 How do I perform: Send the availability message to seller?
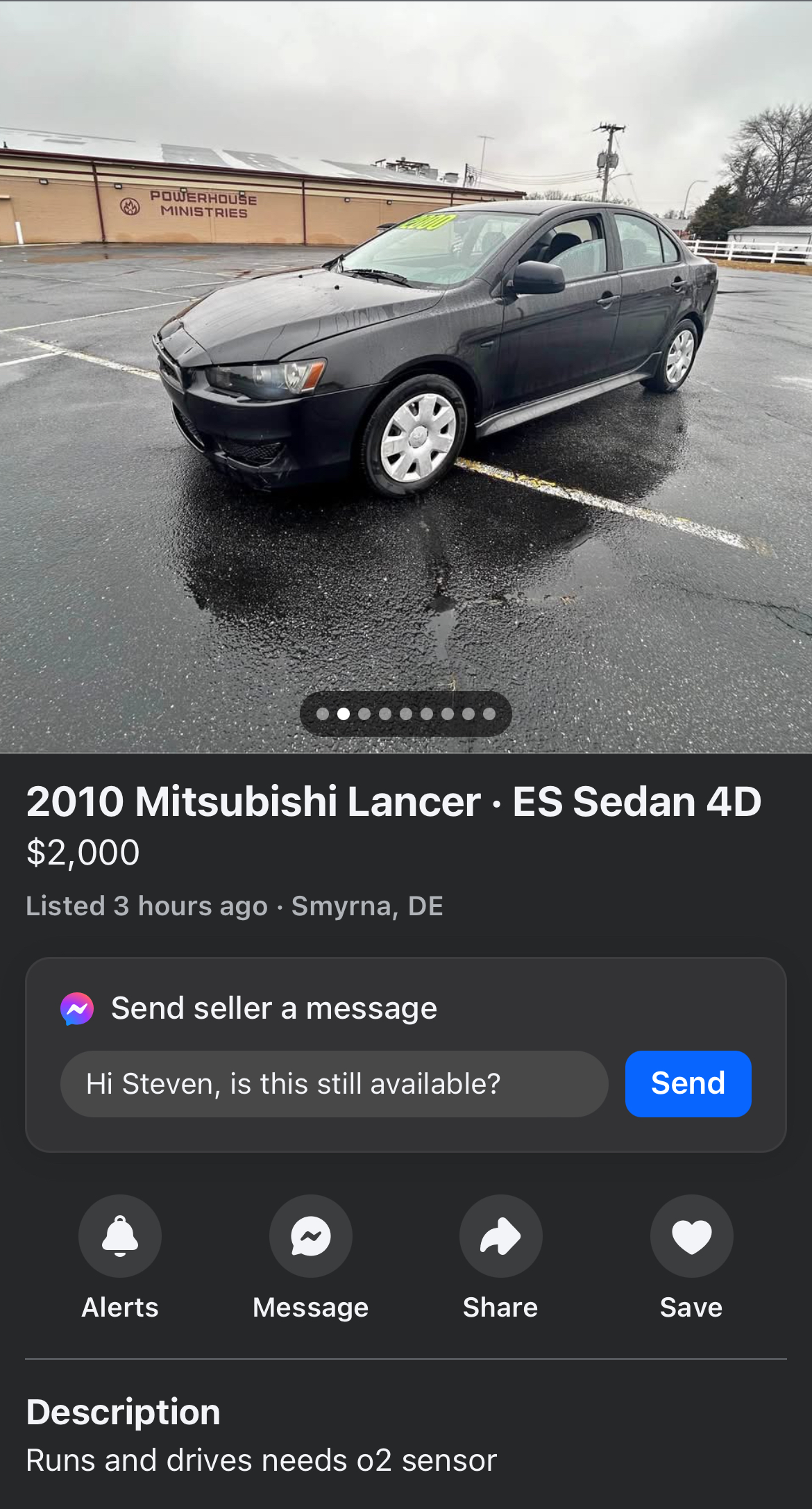tap(688, 1084)
